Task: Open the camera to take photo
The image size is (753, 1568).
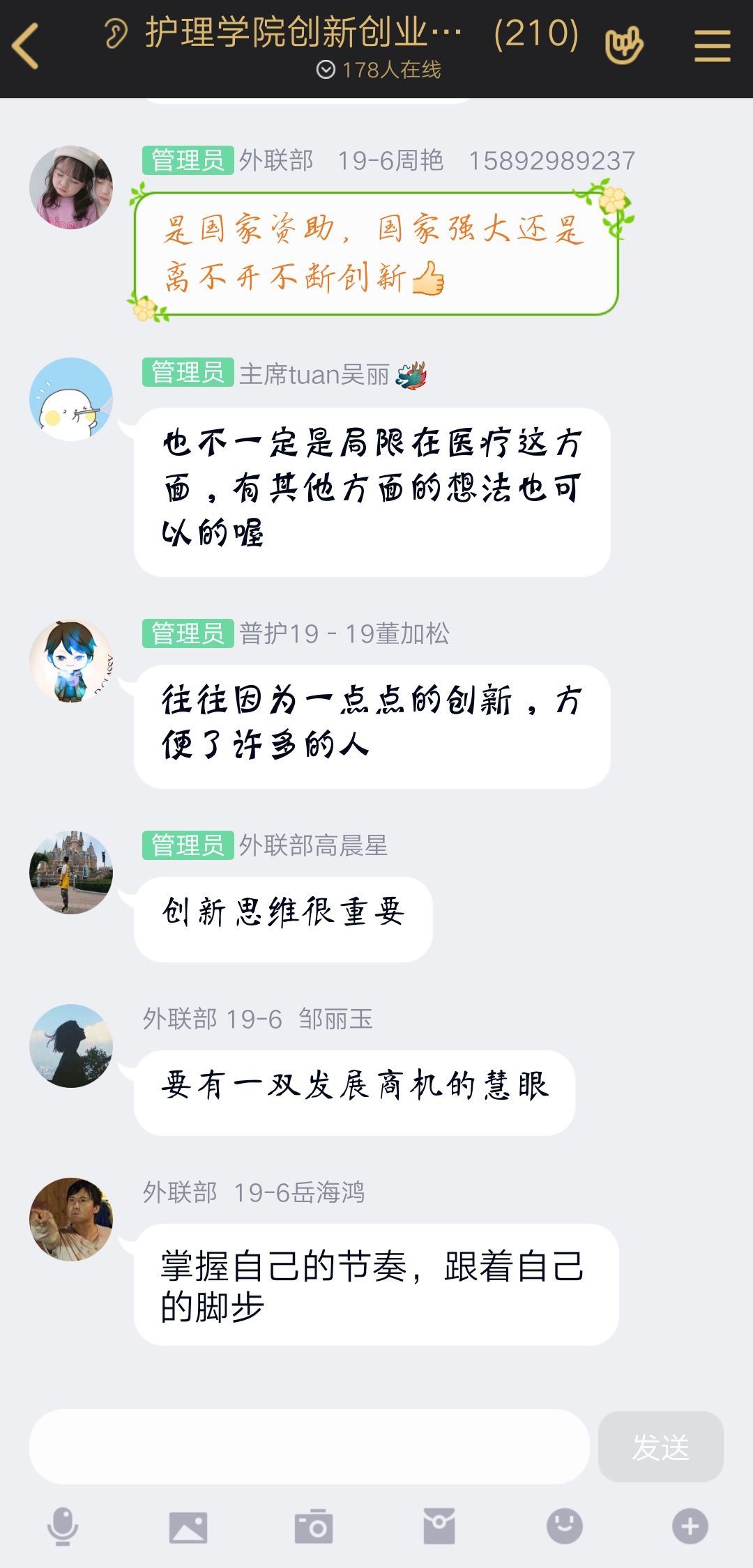Action: click(314, 1527)
